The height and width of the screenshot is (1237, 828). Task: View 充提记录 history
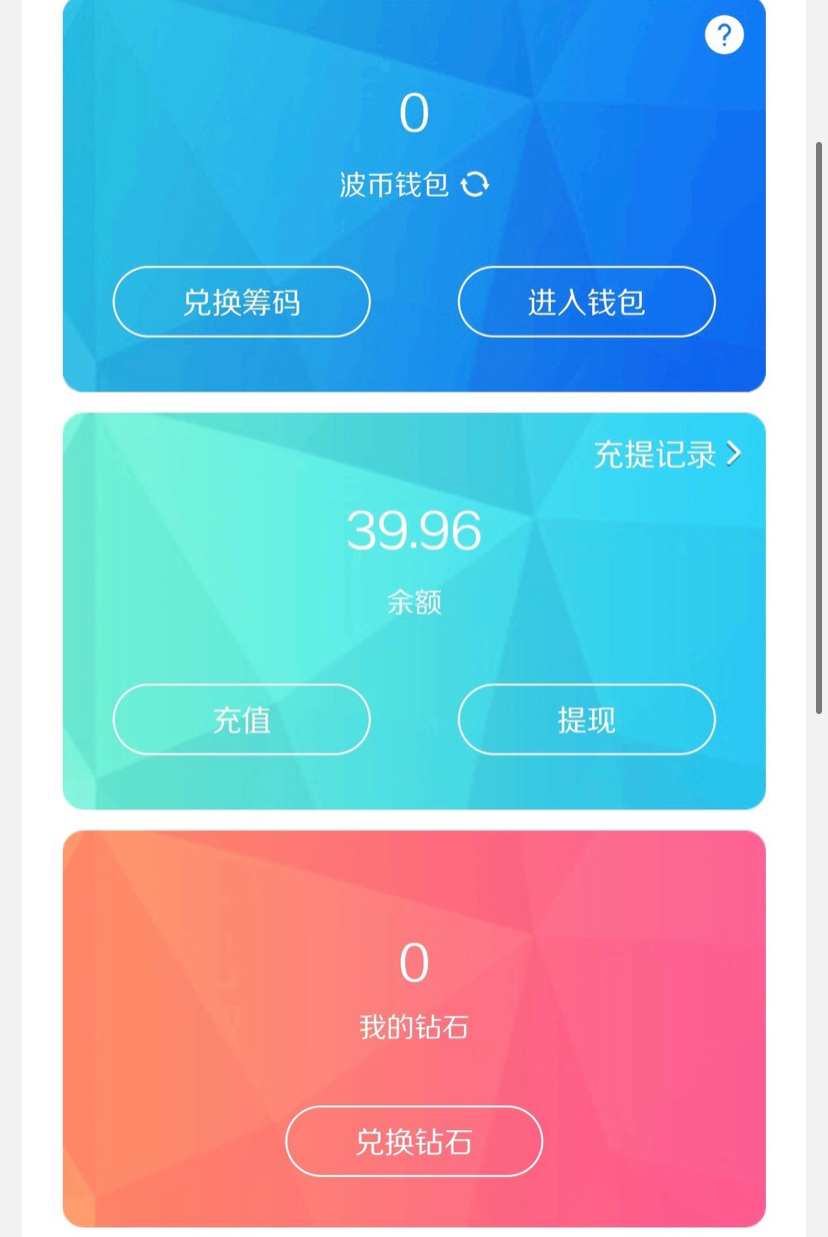[x=668, y=455]
